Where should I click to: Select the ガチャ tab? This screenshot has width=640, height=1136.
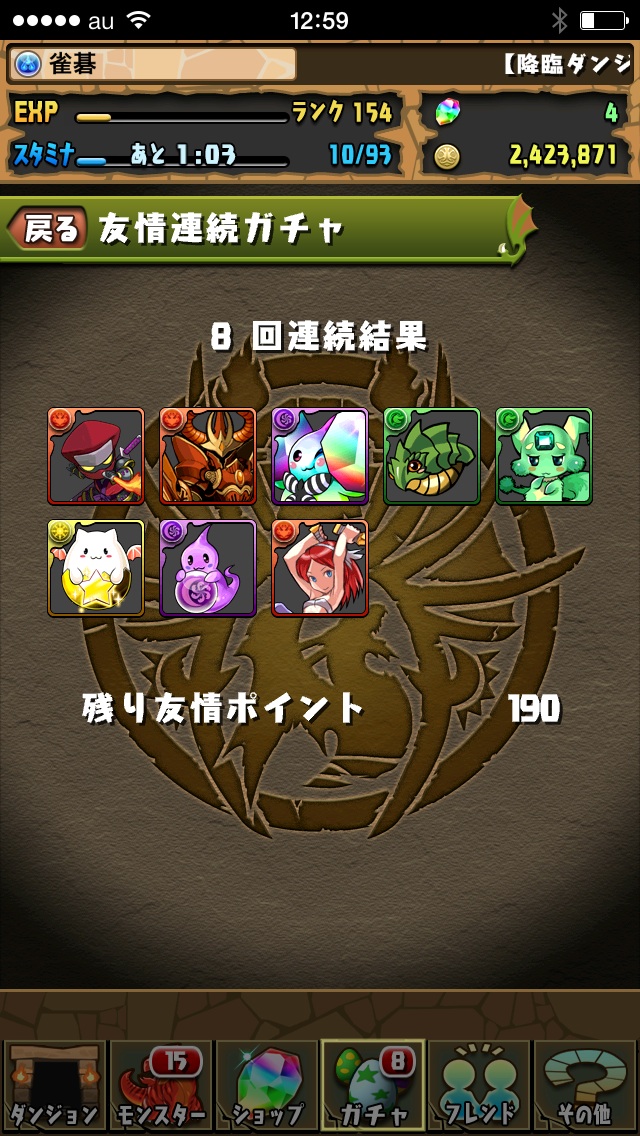[373, 1085]
